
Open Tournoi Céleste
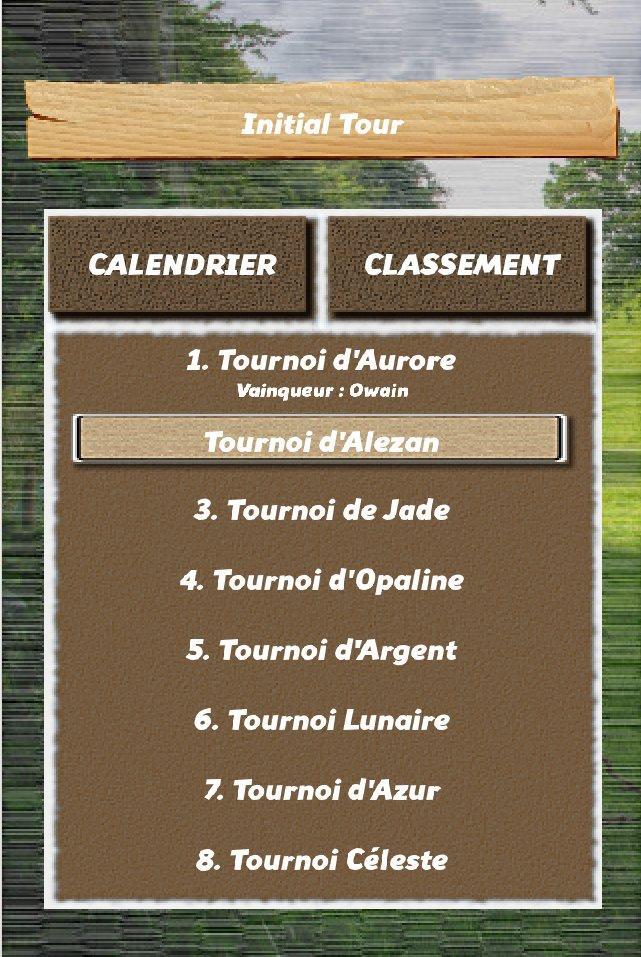pyautogui.click(x=321, y=860)
